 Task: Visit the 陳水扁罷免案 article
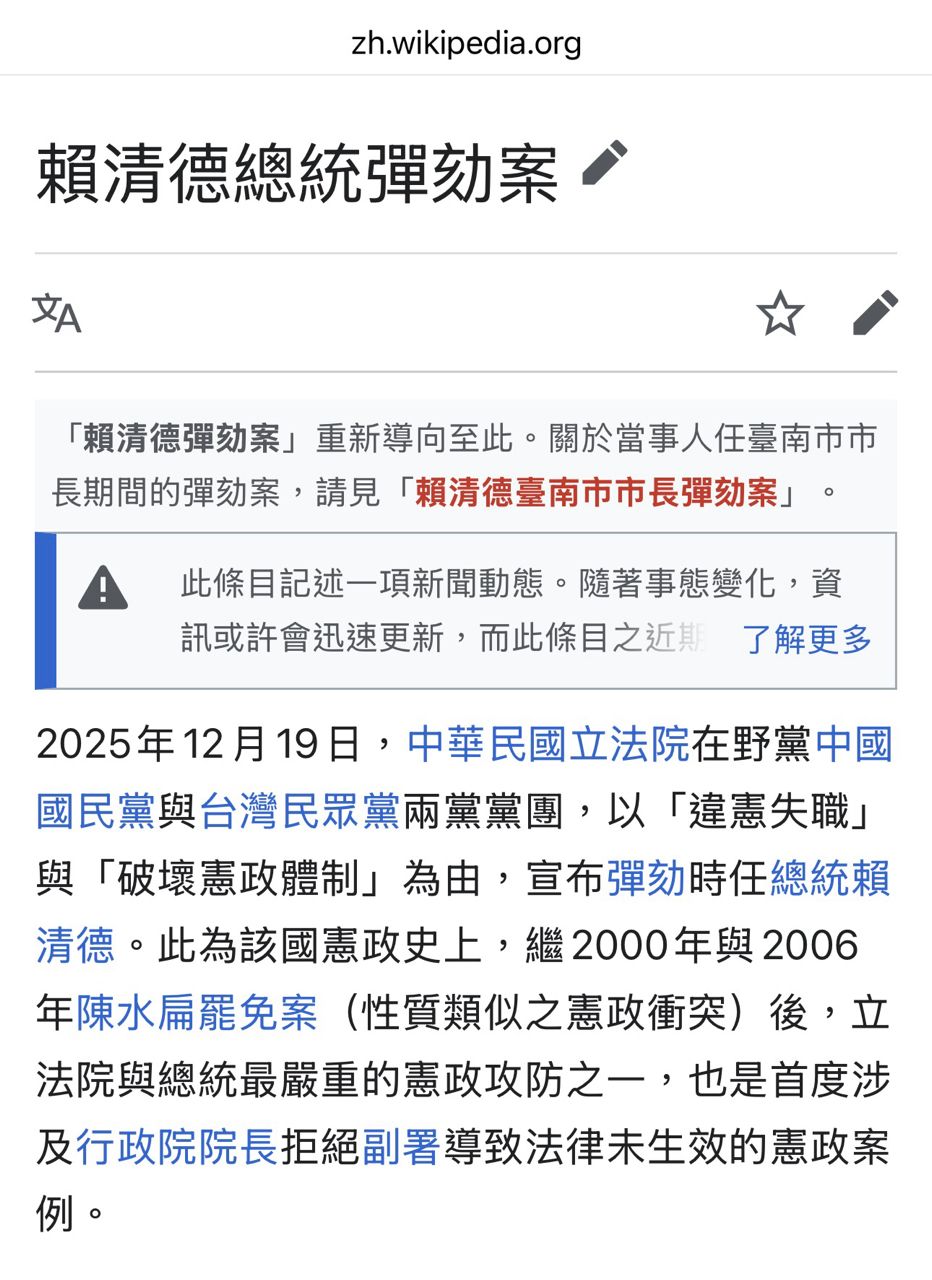(x=197, y=1012)
